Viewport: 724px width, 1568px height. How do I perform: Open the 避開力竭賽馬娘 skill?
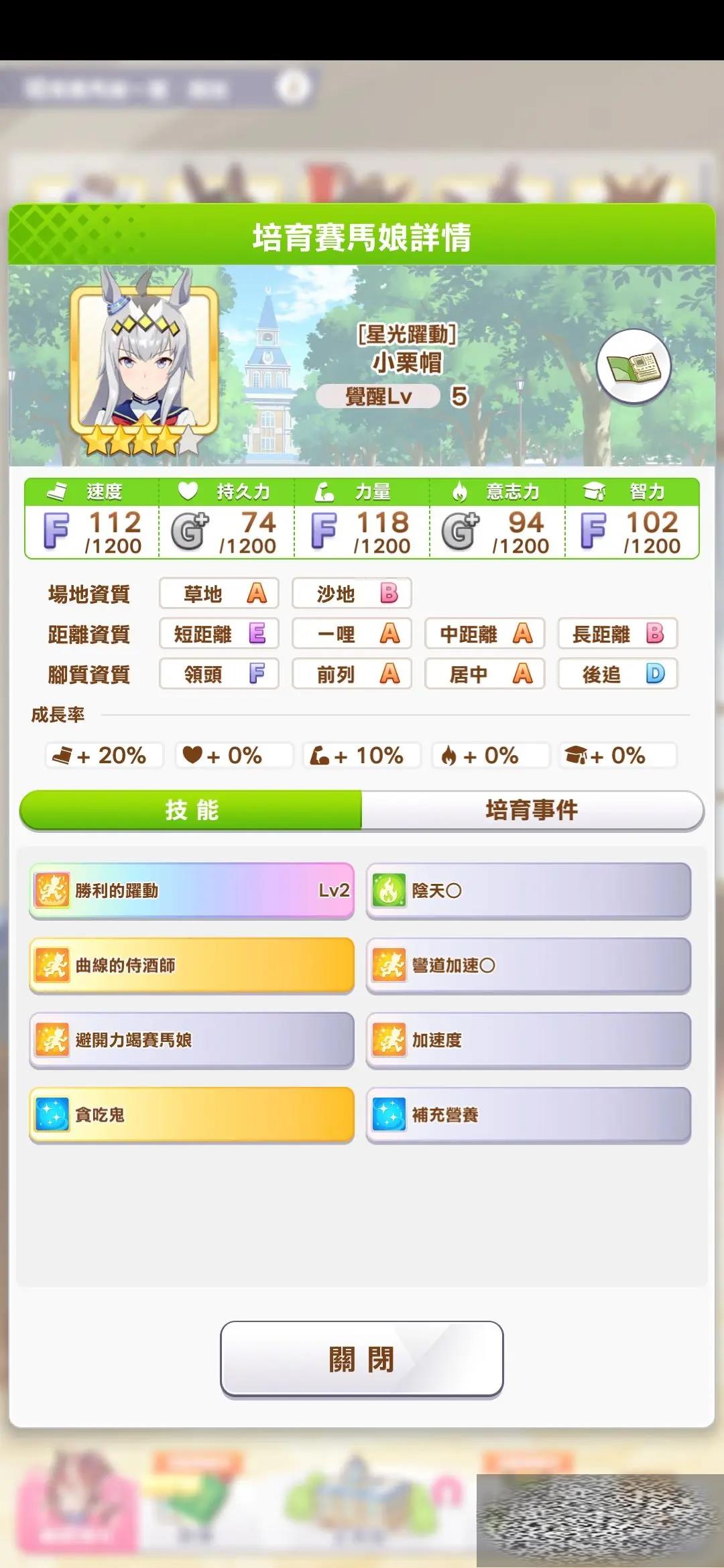192,1040
